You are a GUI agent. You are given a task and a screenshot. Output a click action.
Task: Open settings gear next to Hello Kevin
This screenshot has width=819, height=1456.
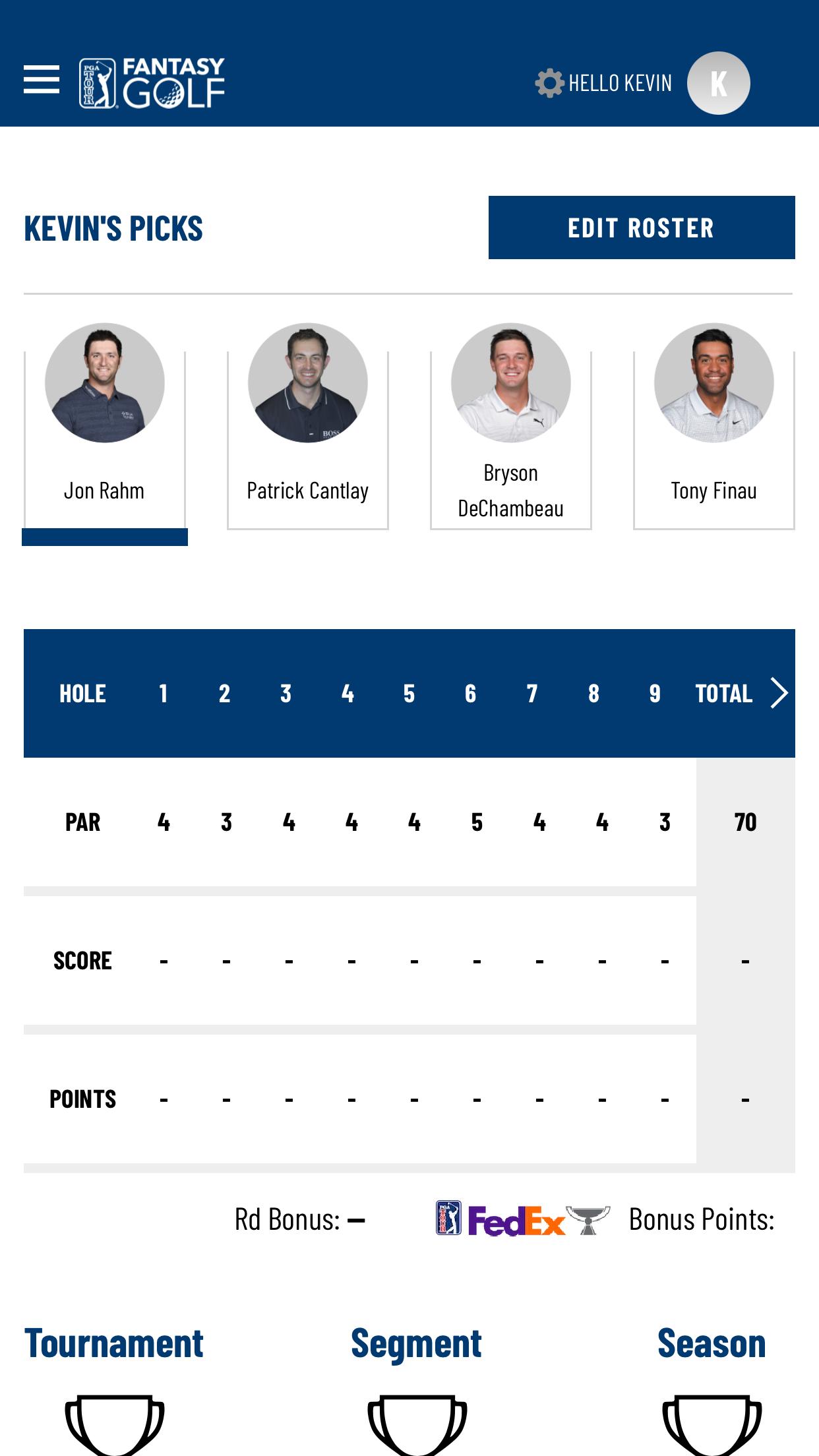[x=549, y=84]
